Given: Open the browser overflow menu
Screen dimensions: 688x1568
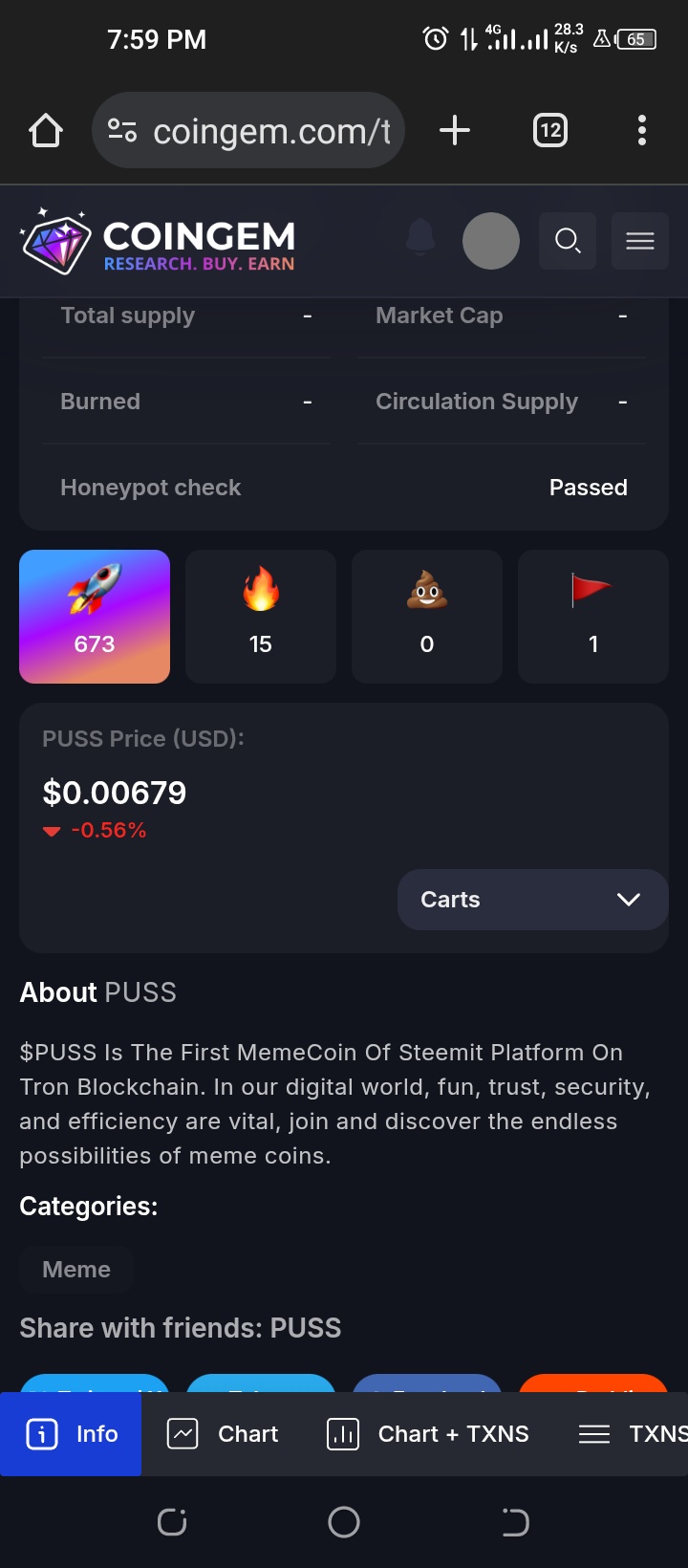Looking at the screenshot, I should pyautogui.click(x=642, y=130).
